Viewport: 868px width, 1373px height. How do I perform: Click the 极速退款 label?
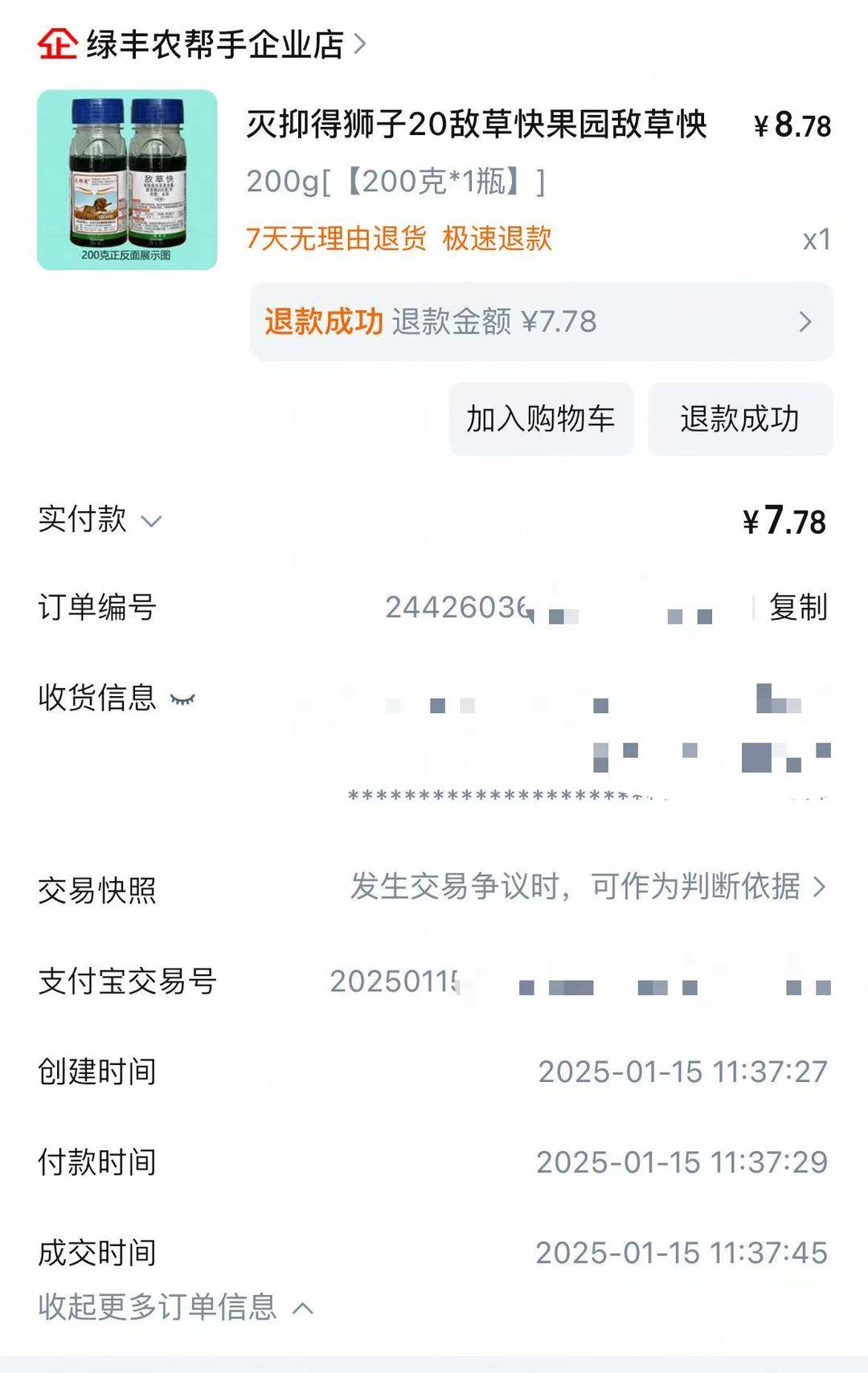click(498, 238)
